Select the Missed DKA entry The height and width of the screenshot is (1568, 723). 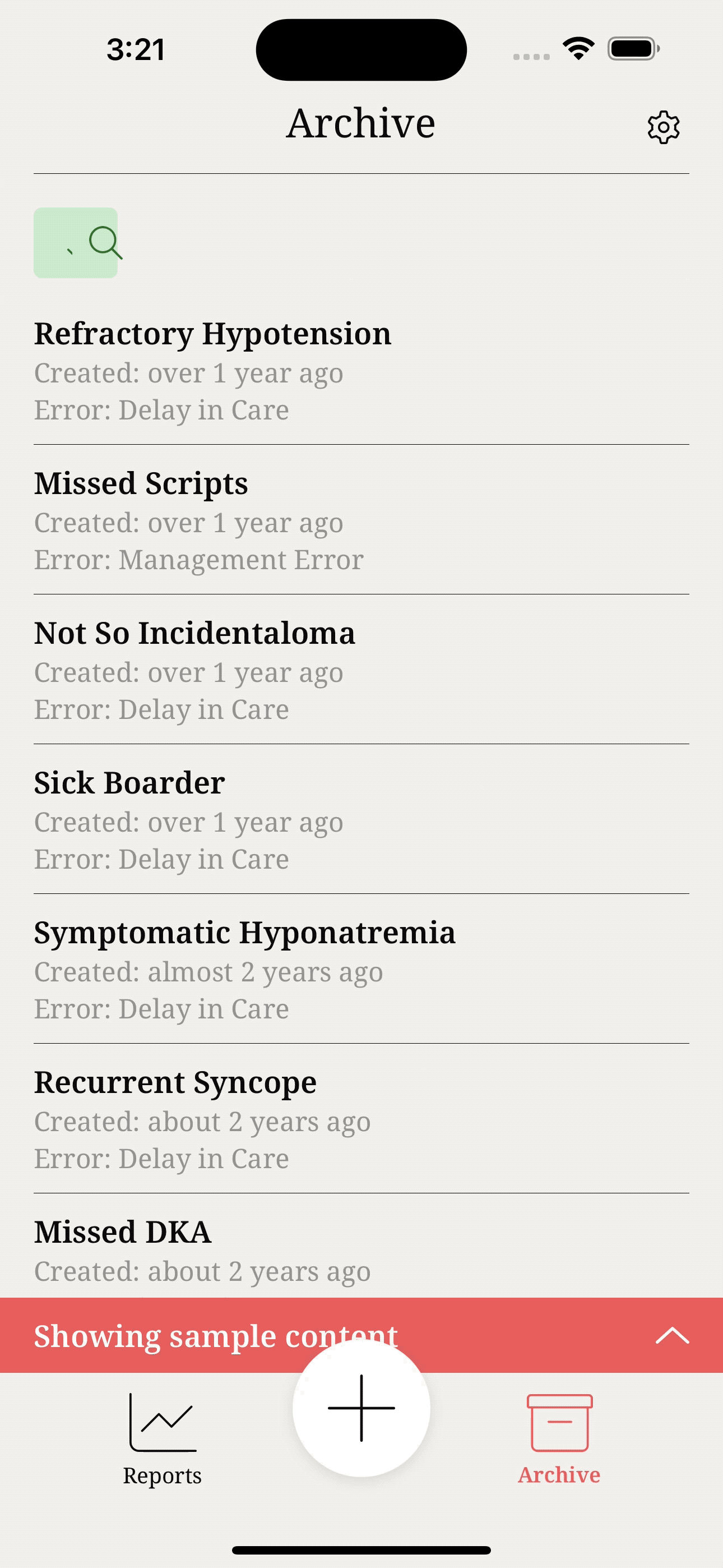point(361,1247)
